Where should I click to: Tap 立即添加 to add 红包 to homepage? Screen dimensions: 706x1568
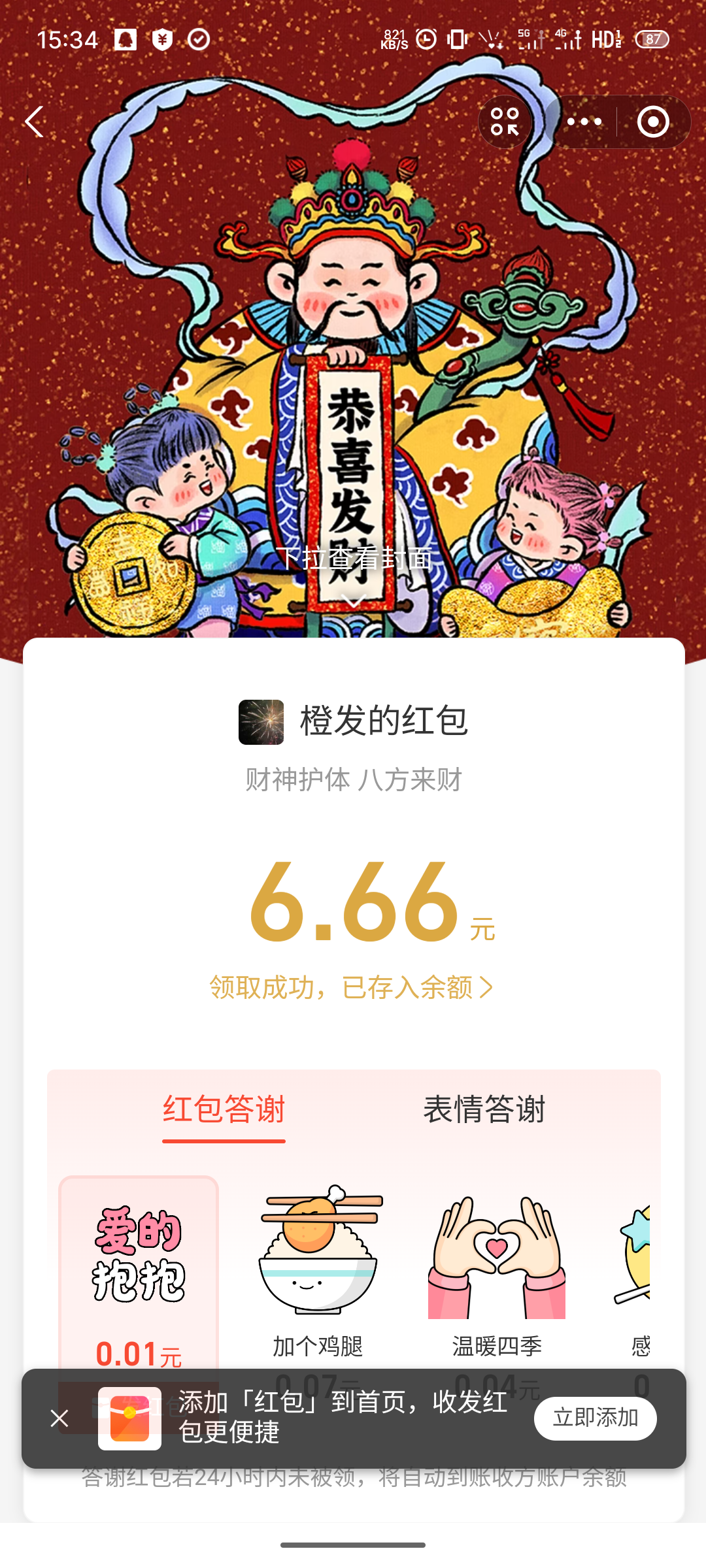(x=595, y=1418)
